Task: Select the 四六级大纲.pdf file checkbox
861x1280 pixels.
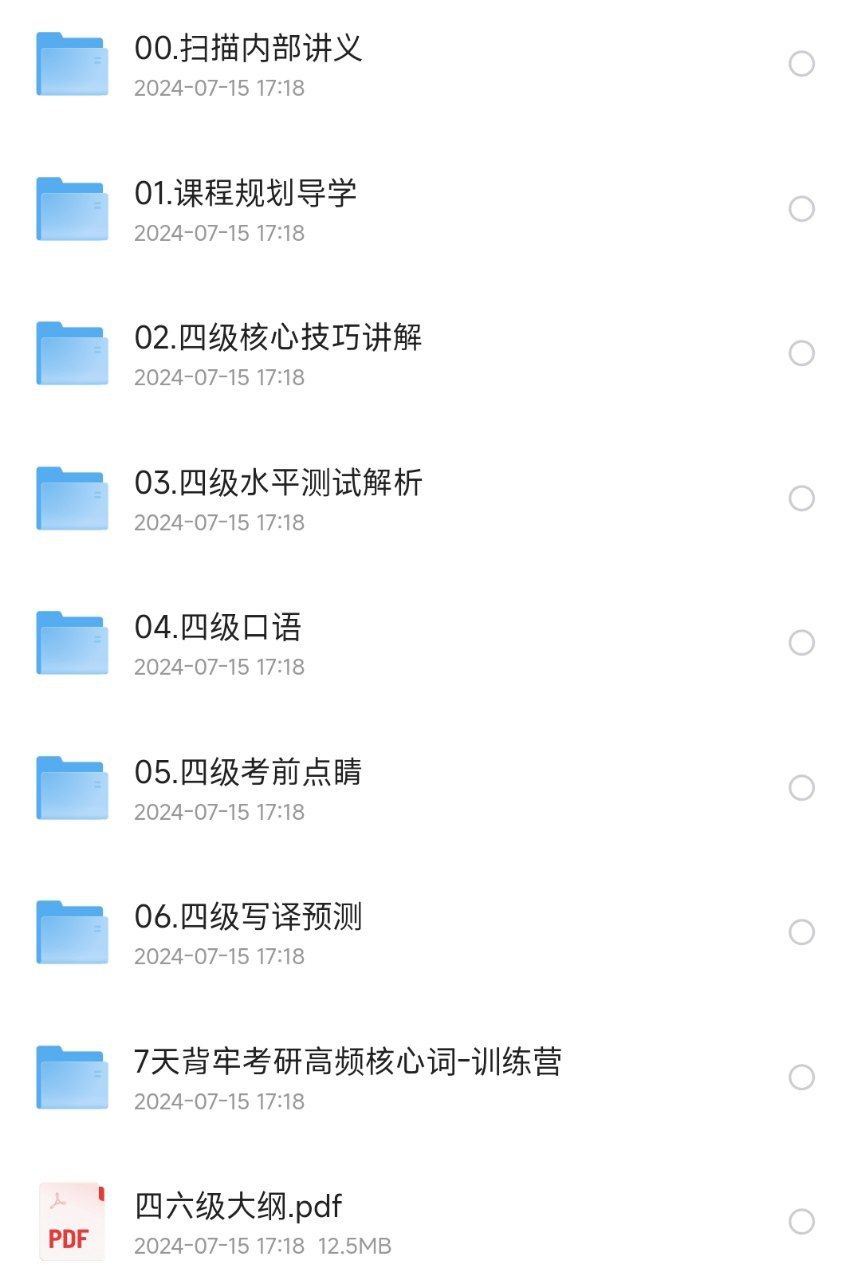Action: coord(802,1222)
